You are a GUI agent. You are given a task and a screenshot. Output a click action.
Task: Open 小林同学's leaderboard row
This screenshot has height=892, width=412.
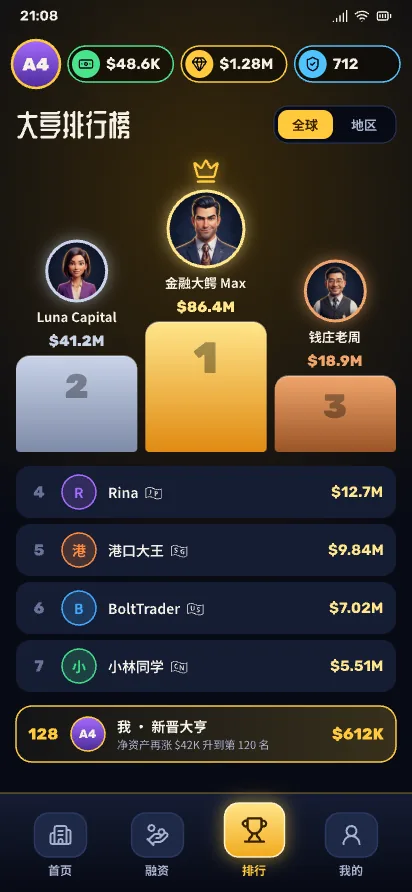click(206, 666)
